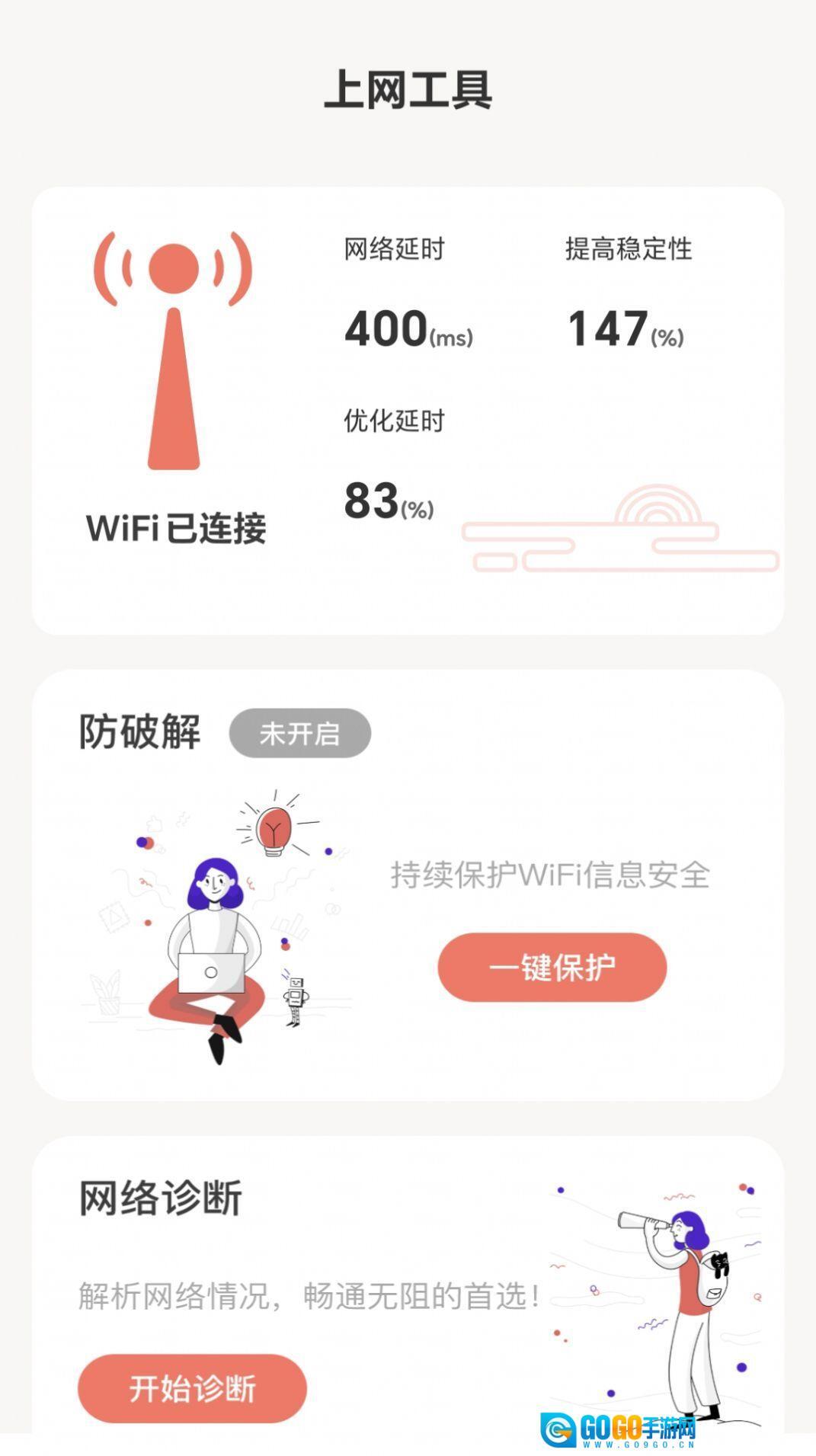Start diagnosis with 开始诊断
The width and height of the screenshot is (816, 1456).
pos(192,1387)
